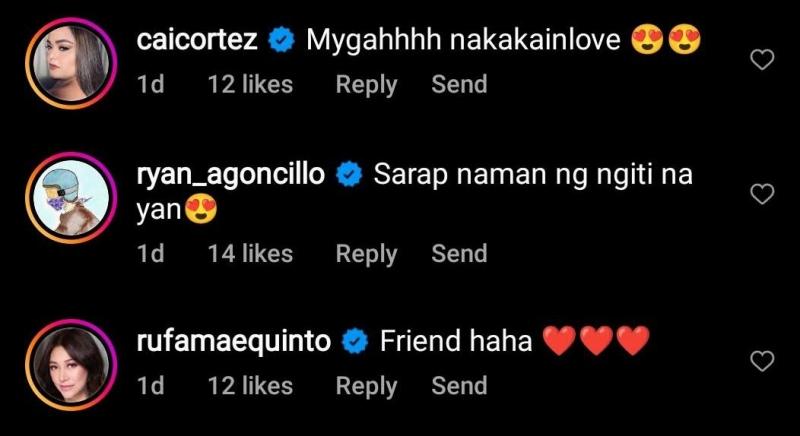
Task: Send rufamaequinto's comment to someone
Action: (459, 386)
